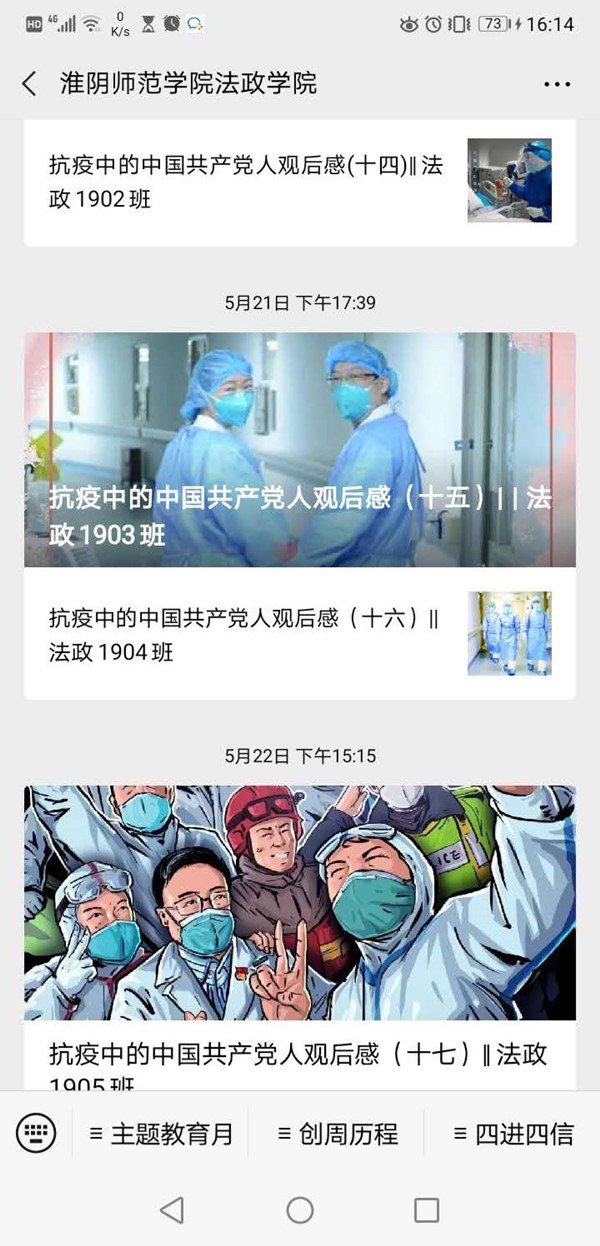Open the 主题教育月 menu
This screenshot has width=600, height=1246.
click(161, 1134)
